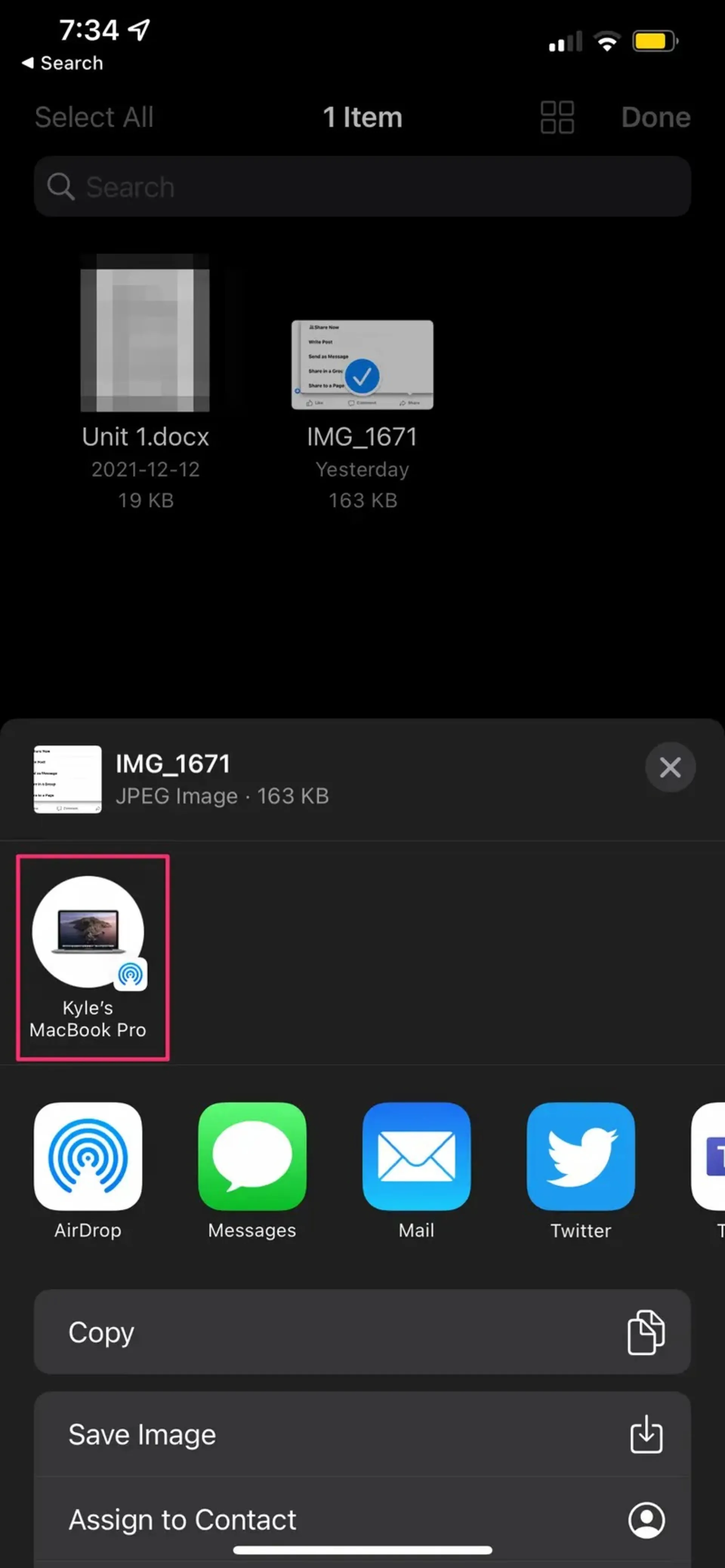Switch the grid view layout
This screenshot has height=1568, width=725.
[x=556, y=117]
